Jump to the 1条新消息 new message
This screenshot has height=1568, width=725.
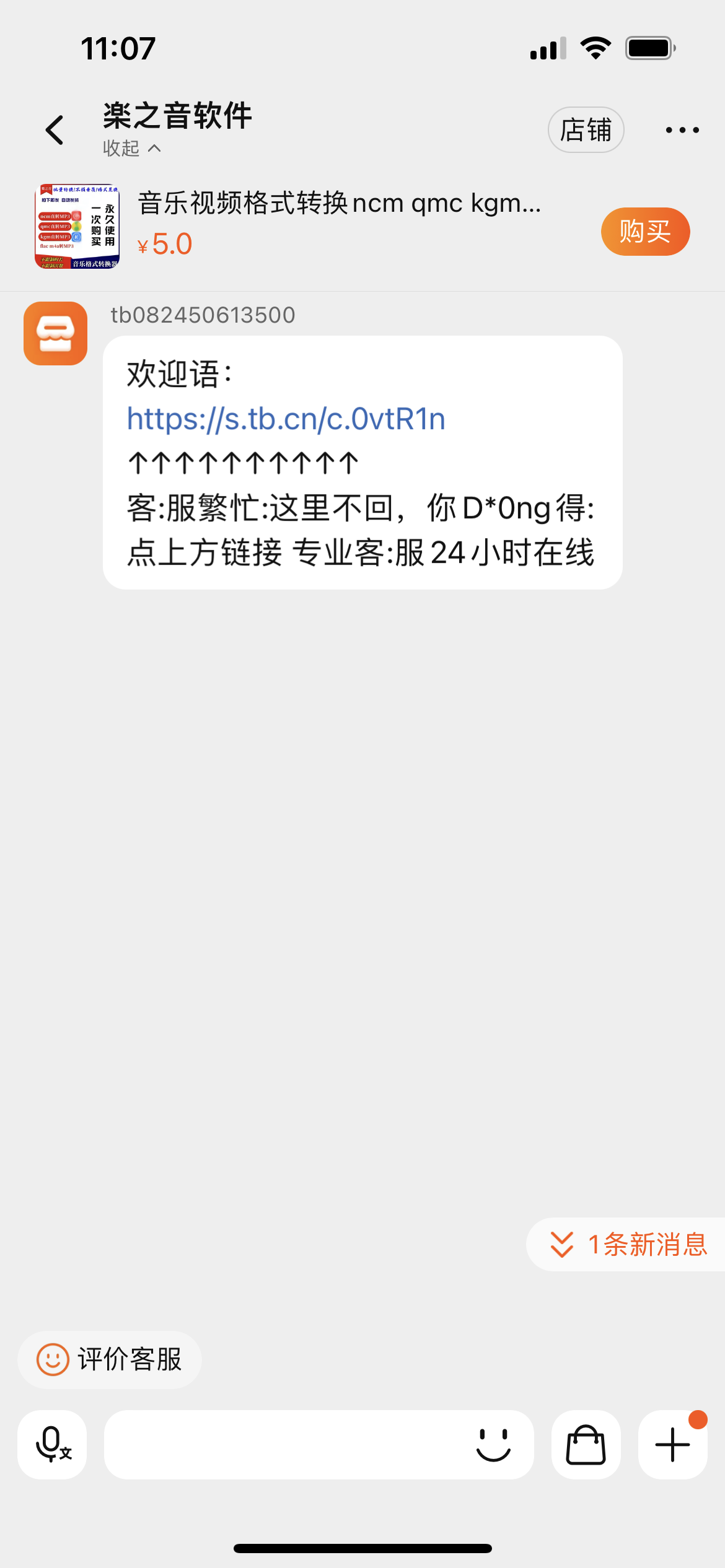pos(628,1245)
